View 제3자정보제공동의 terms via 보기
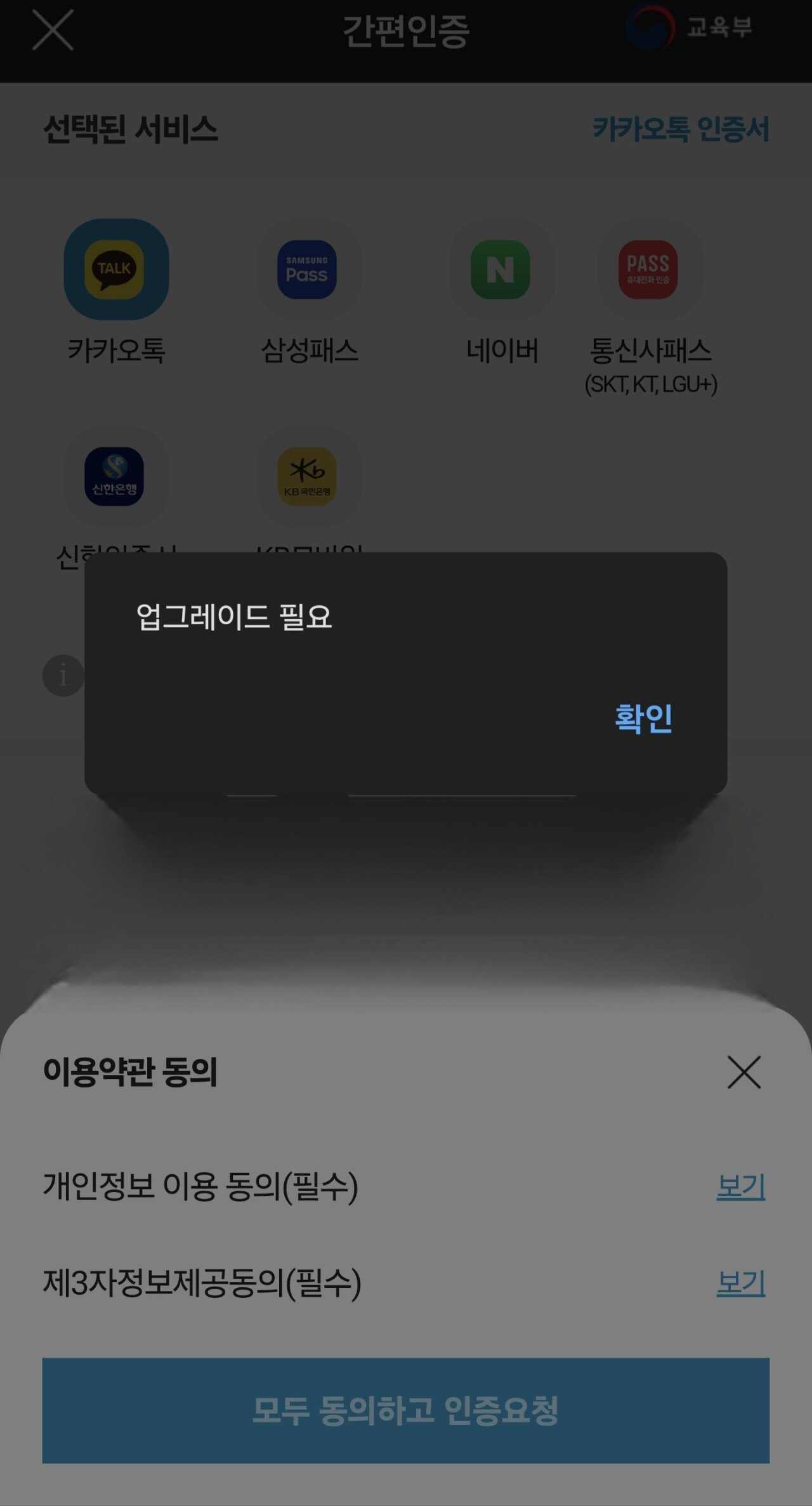The width and height of the screenshot is (812, 1506). [740, 1283]
